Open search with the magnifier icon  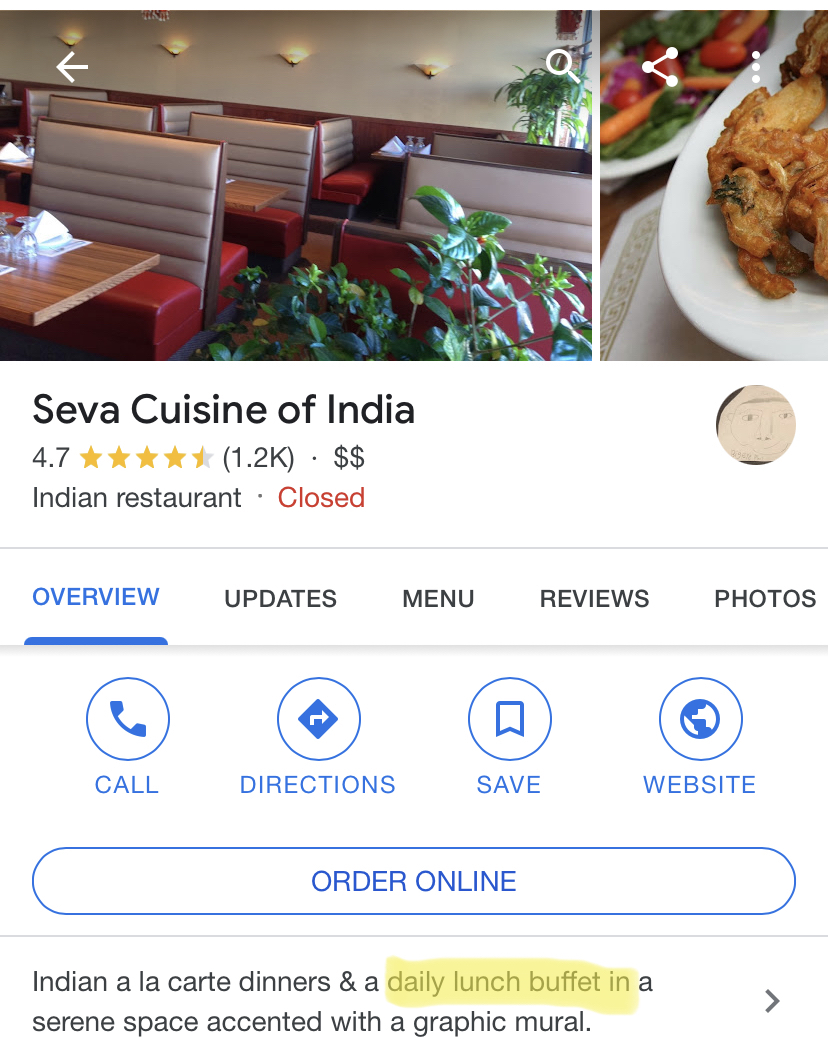pos(562,66)
